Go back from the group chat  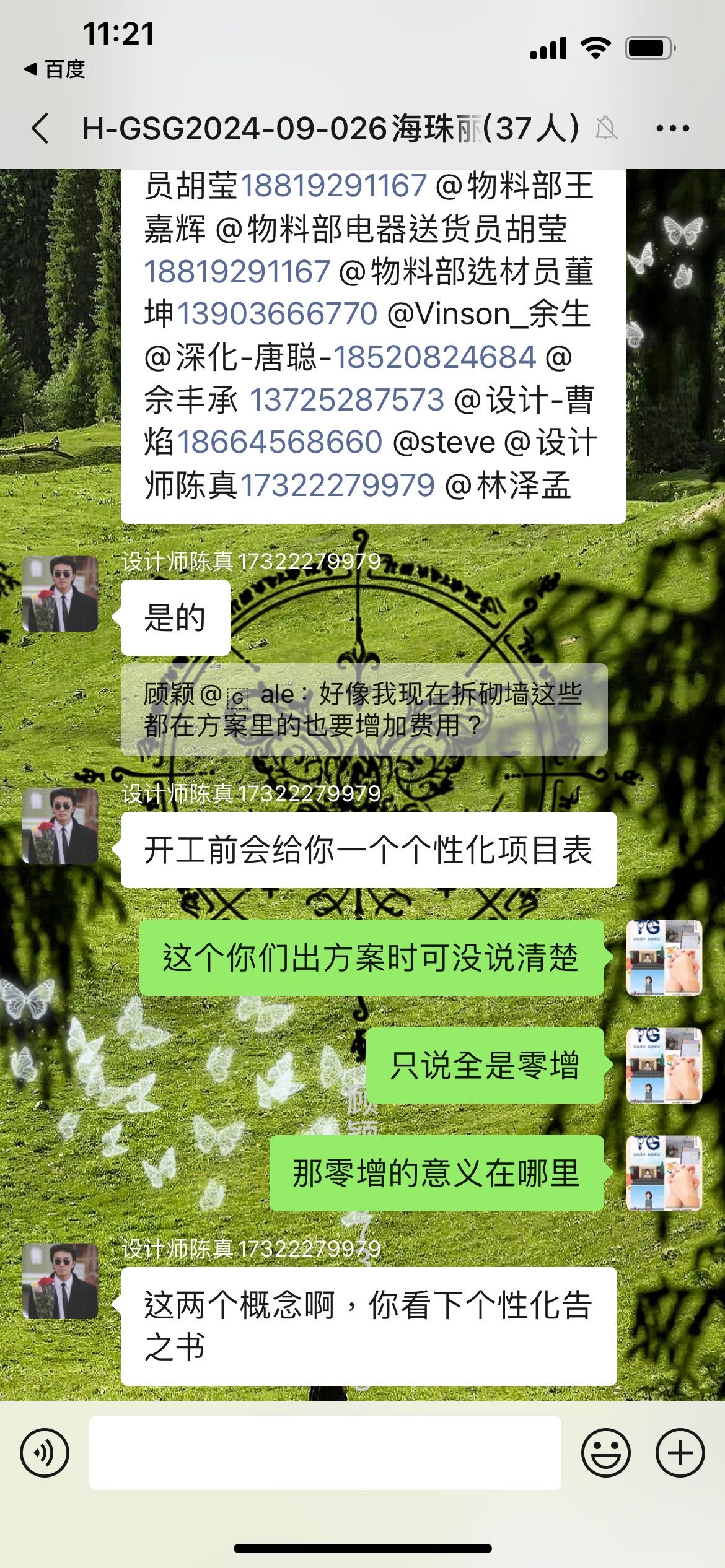[x=41, y=129]
